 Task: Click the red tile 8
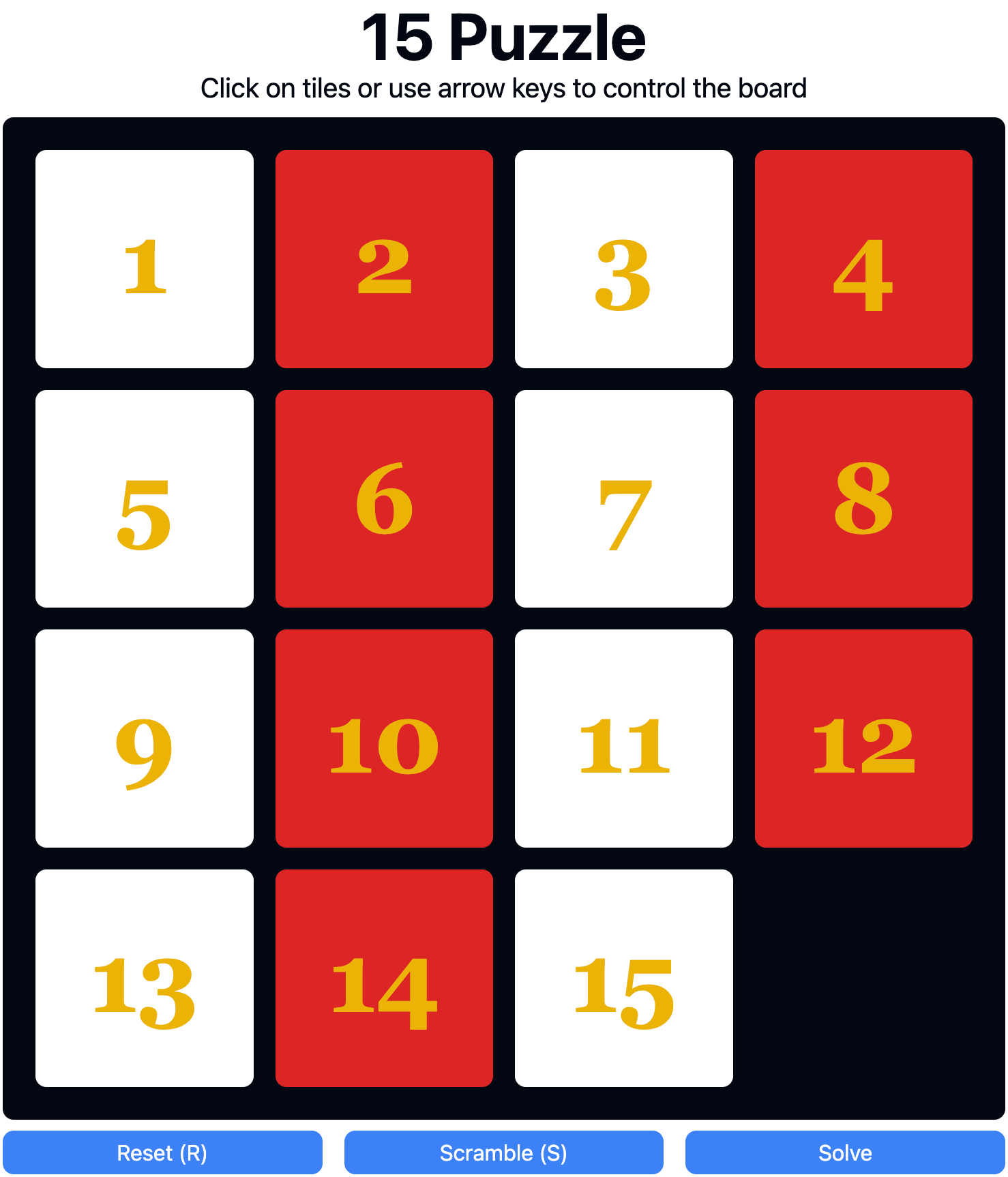[863, 498]
